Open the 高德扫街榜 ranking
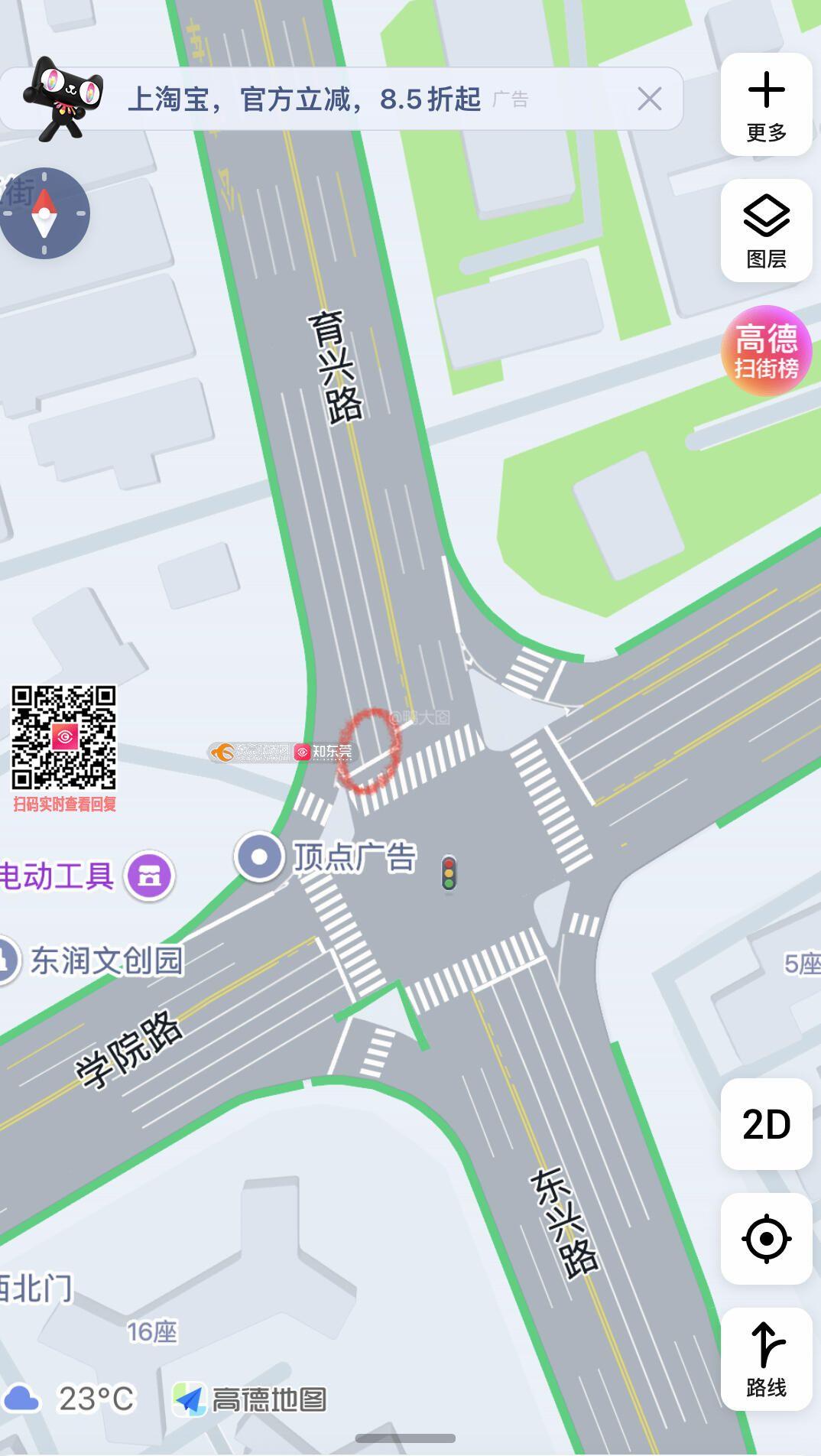The image size is (821, 1456). tap(766, 351)
